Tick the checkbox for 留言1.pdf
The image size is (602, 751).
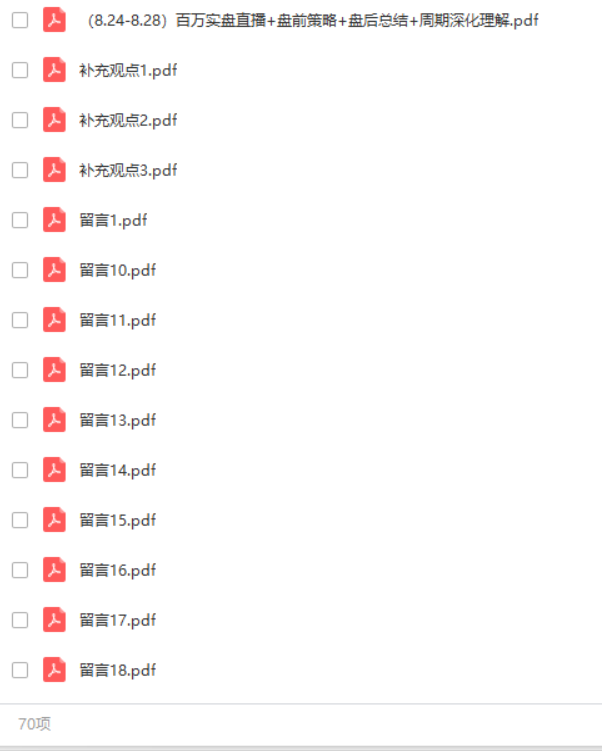pos(20,220)
